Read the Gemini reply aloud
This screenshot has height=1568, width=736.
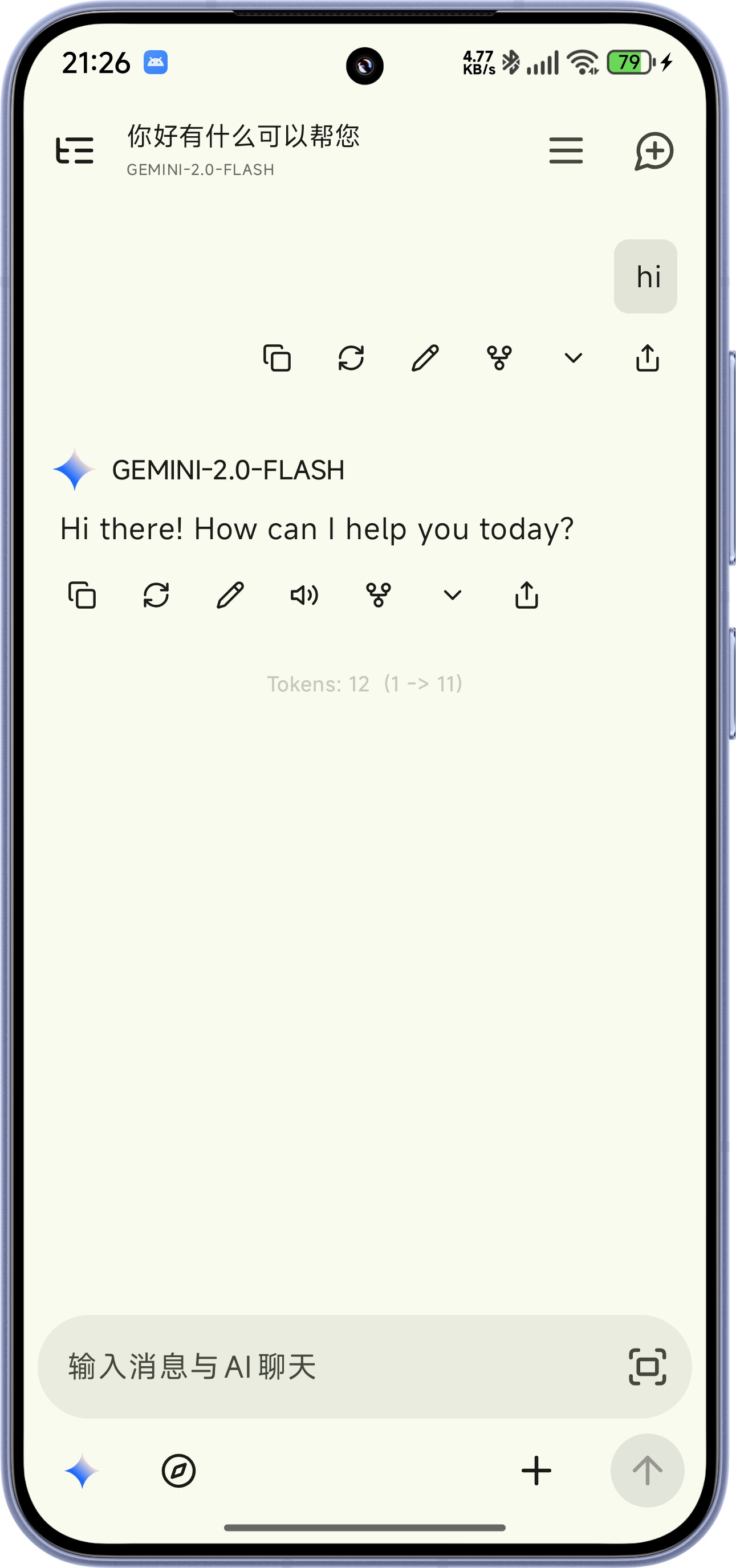[304, 595]
